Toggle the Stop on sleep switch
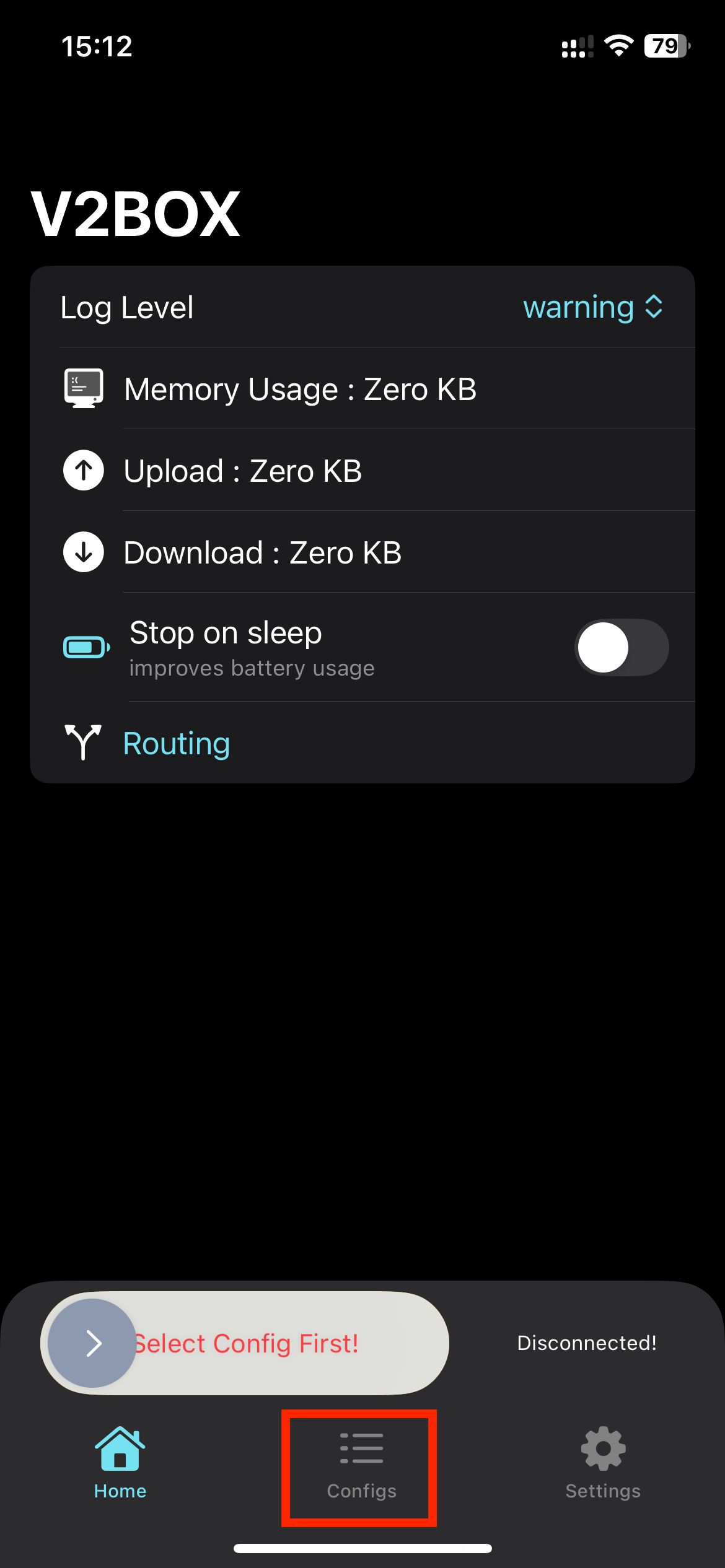 (621, 648)
